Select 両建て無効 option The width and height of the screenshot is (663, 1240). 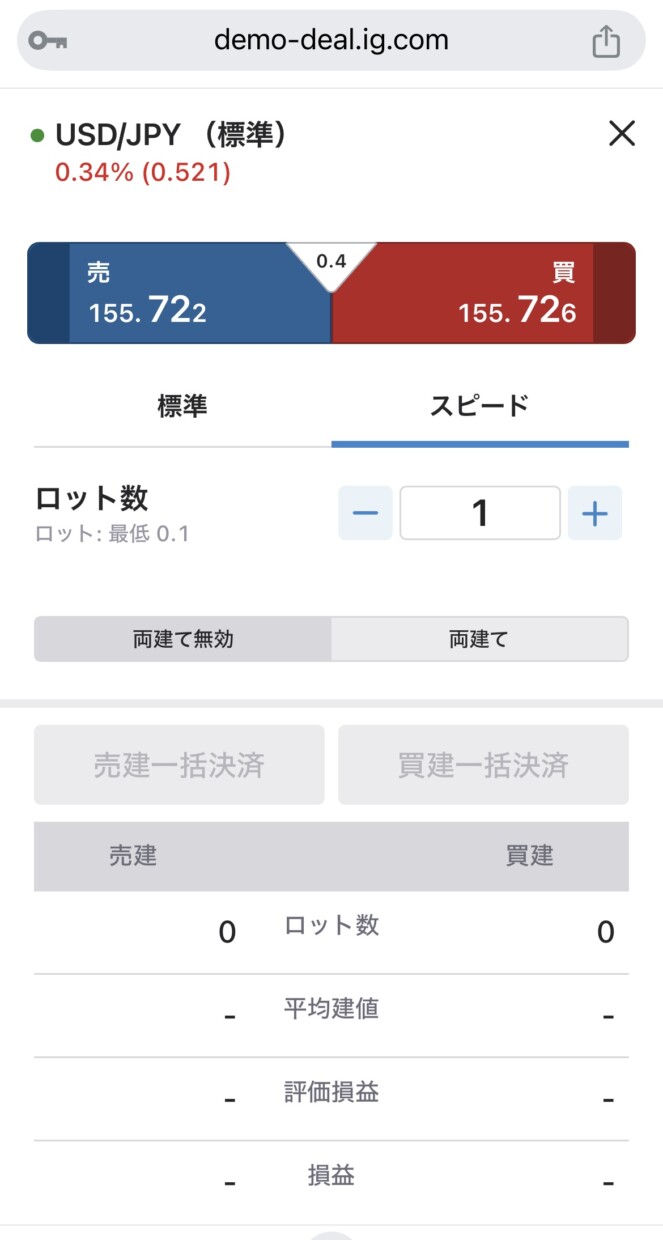pos(182,639)
